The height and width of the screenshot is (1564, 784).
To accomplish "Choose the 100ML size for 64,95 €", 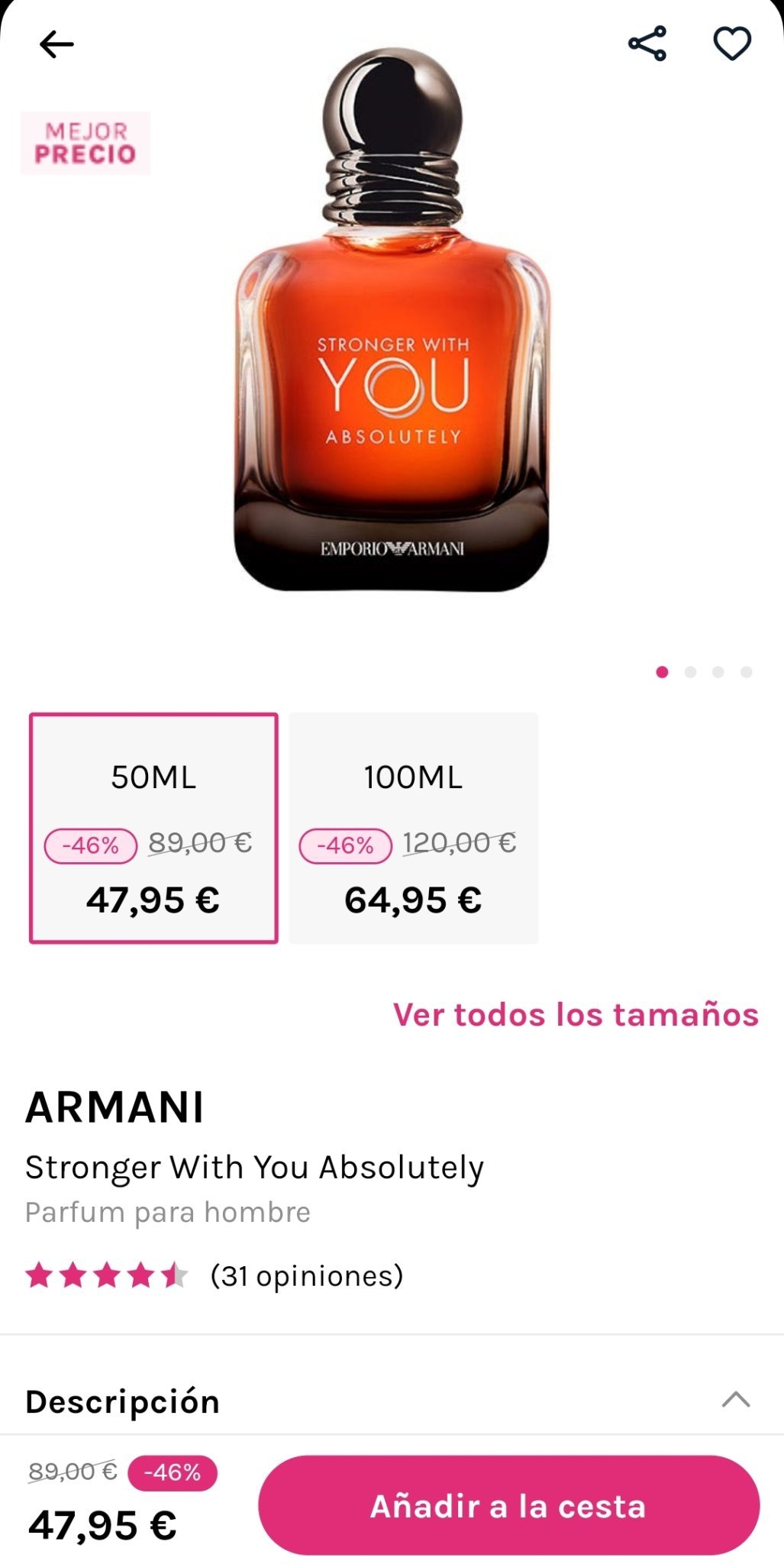I will tap(413, 828).
